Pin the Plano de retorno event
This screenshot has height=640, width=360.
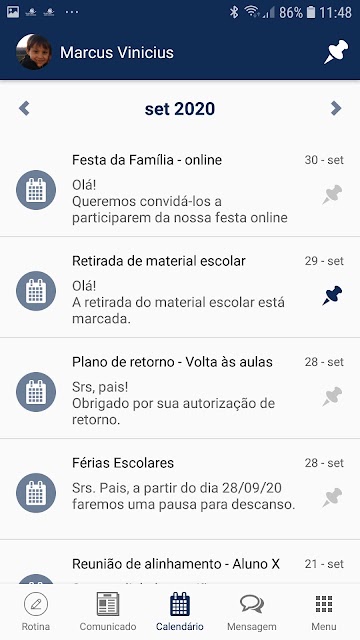pyautogui.click(x=332, y=397)
